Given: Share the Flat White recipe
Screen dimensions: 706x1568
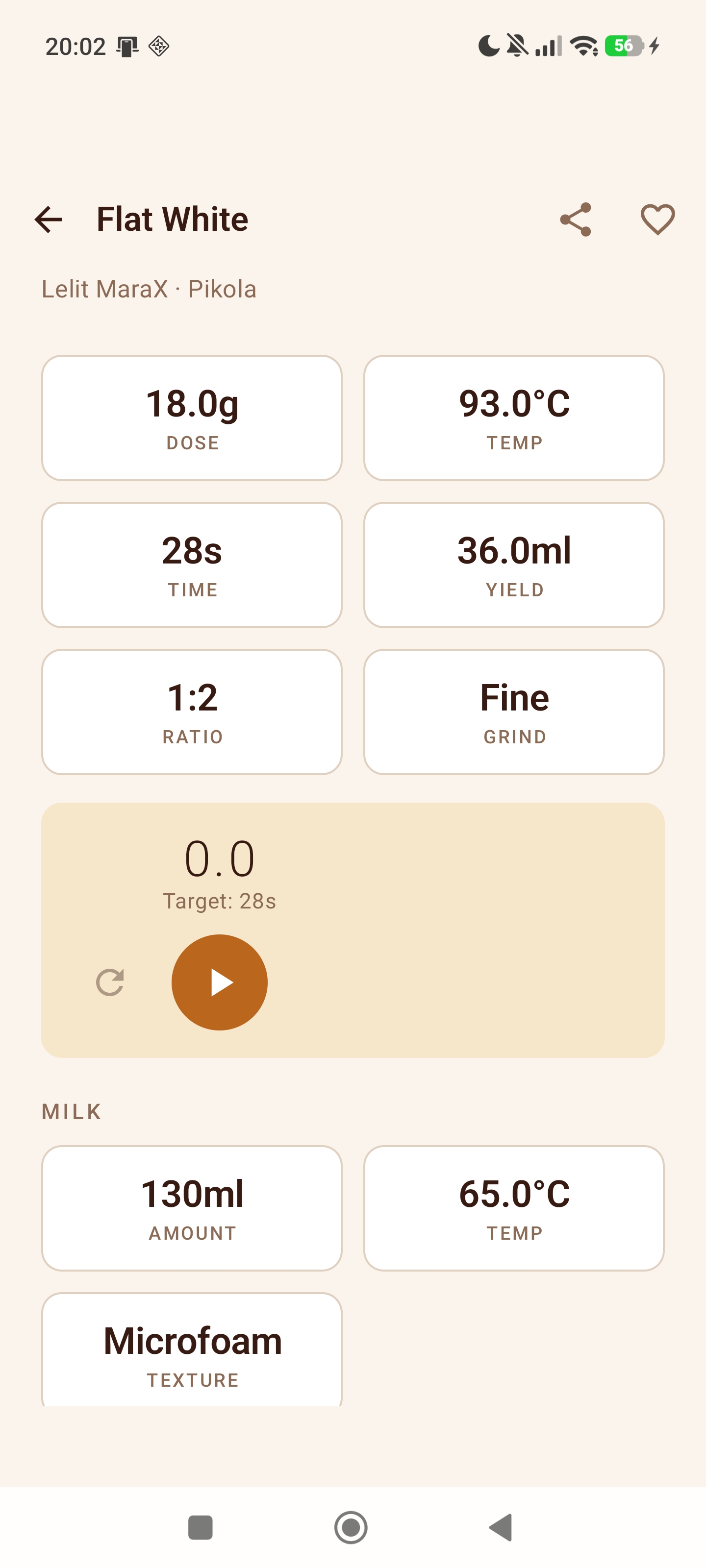Looking at the screenshot, I should 575,220.
